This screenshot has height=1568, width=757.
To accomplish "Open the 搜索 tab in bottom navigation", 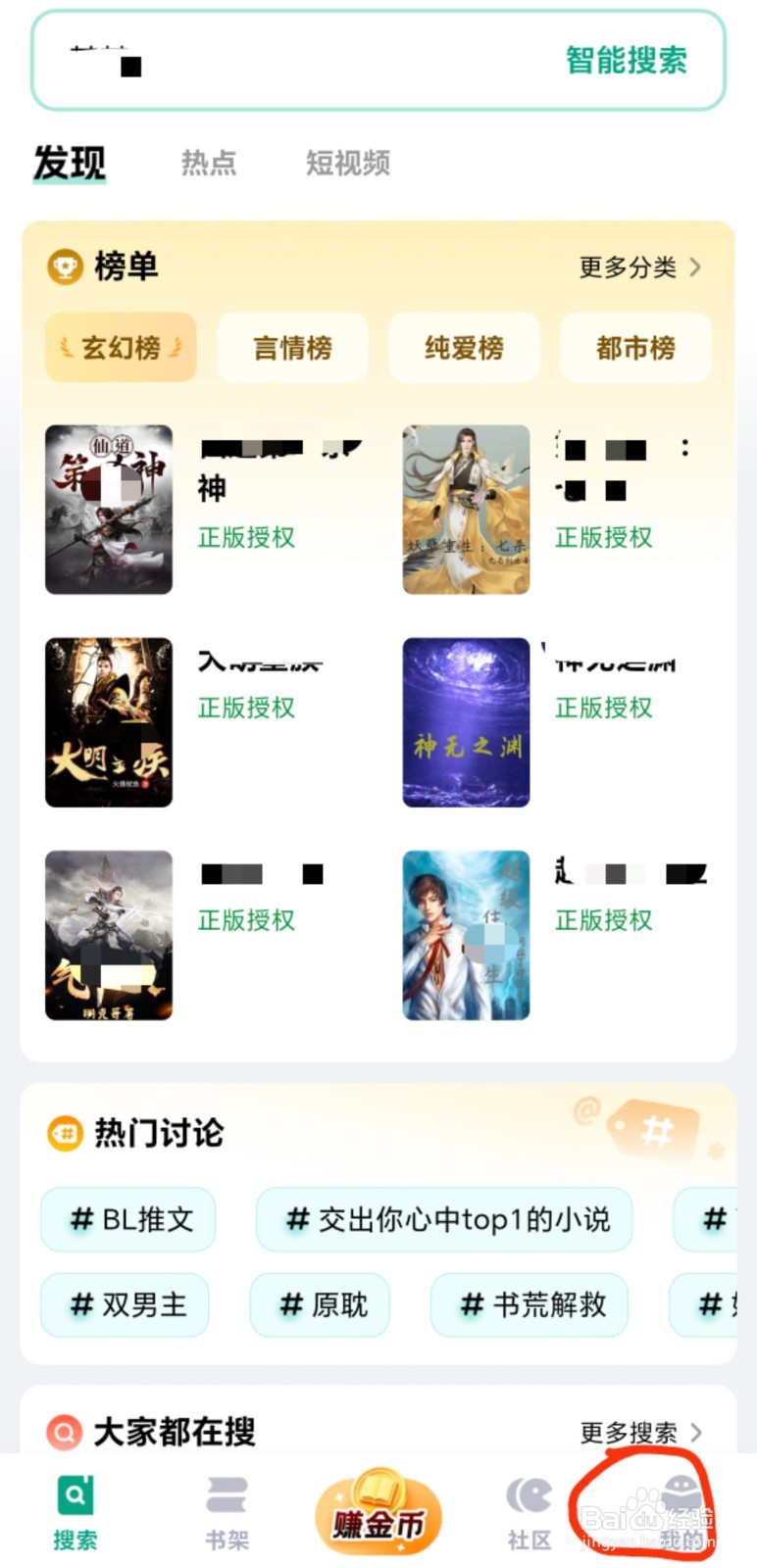I will tap(74, 1509).
